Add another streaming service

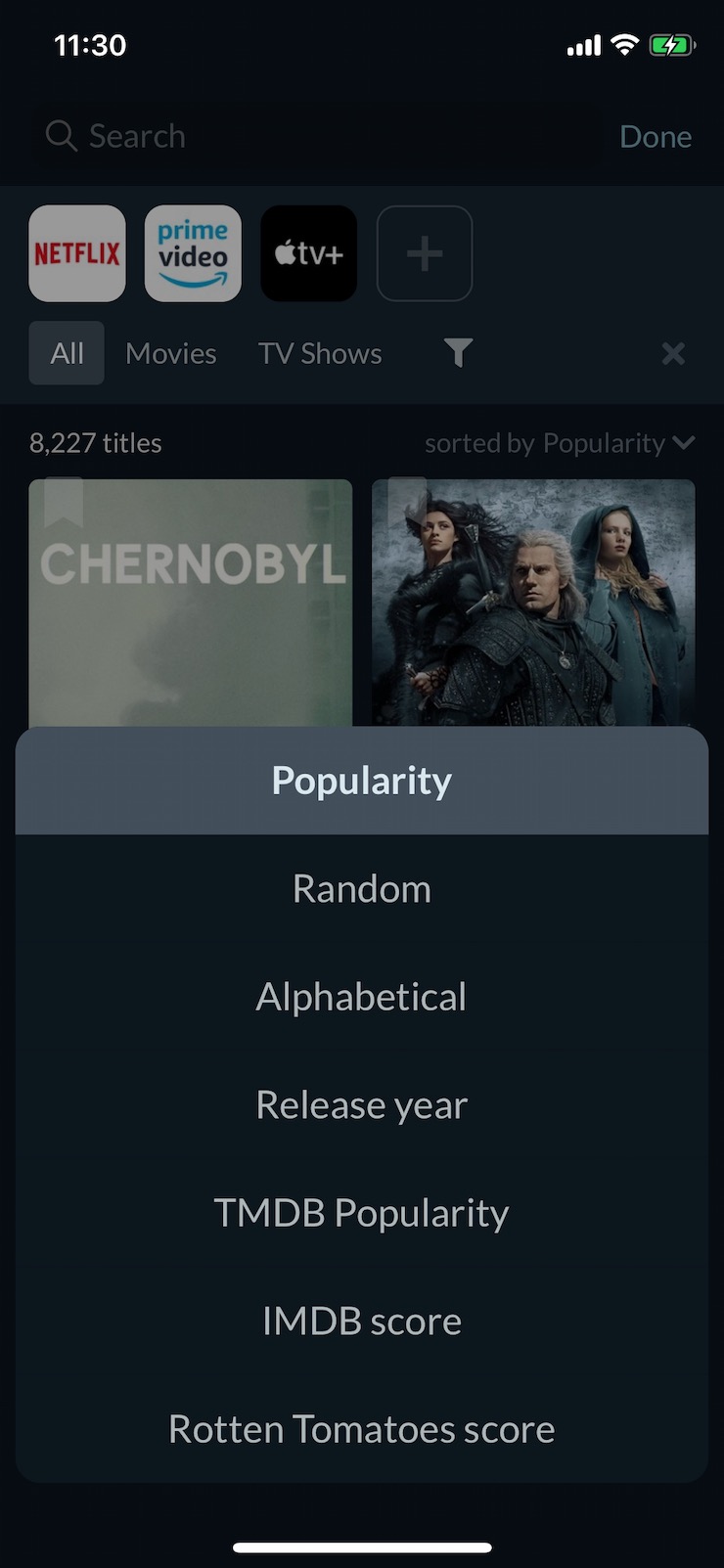click(425, 253)
